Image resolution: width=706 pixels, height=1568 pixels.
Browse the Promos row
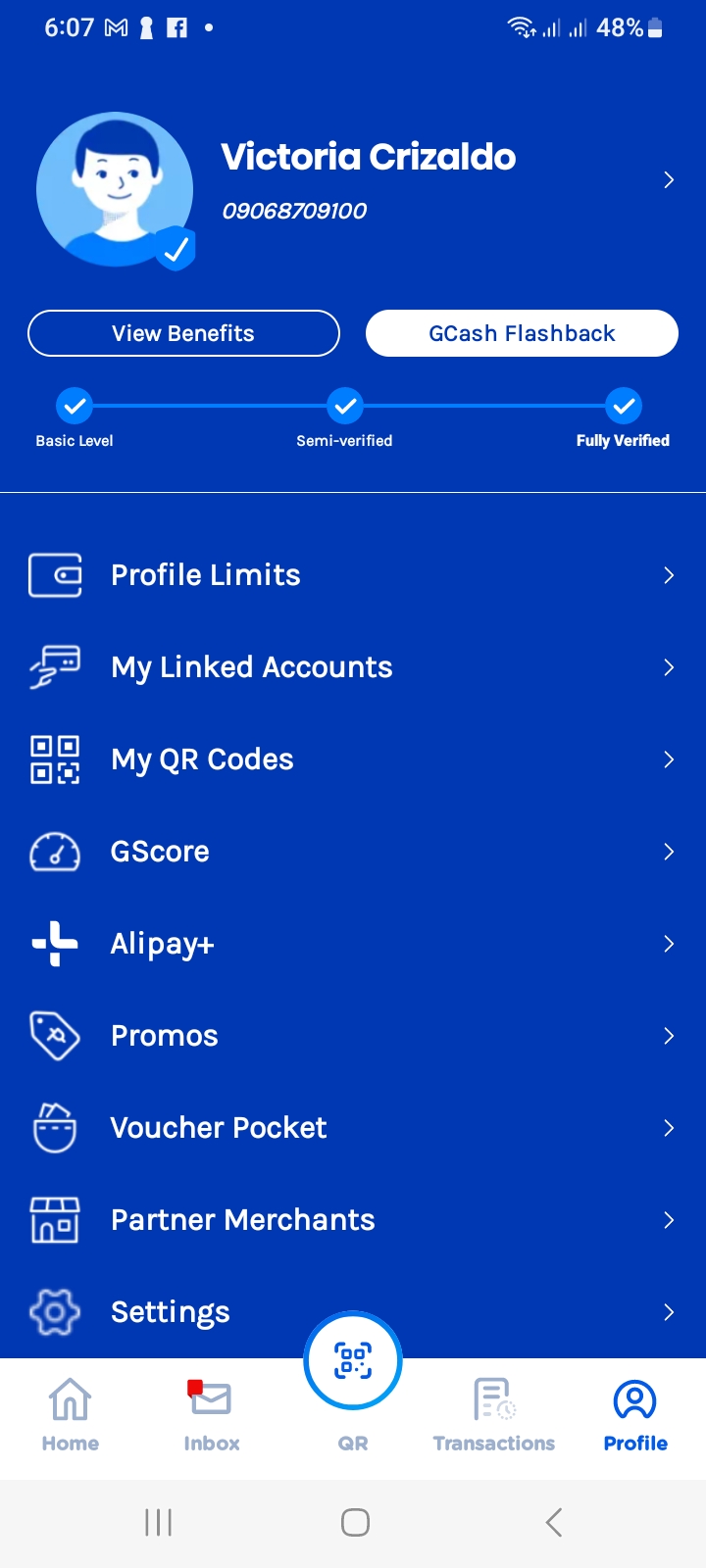click(353, 1036)
